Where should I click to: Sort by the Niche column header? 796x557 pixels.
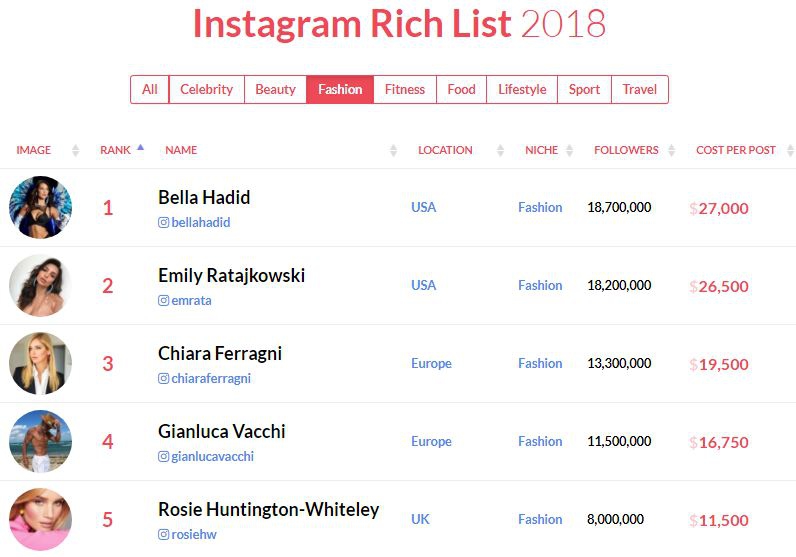(x=542, y=150)
